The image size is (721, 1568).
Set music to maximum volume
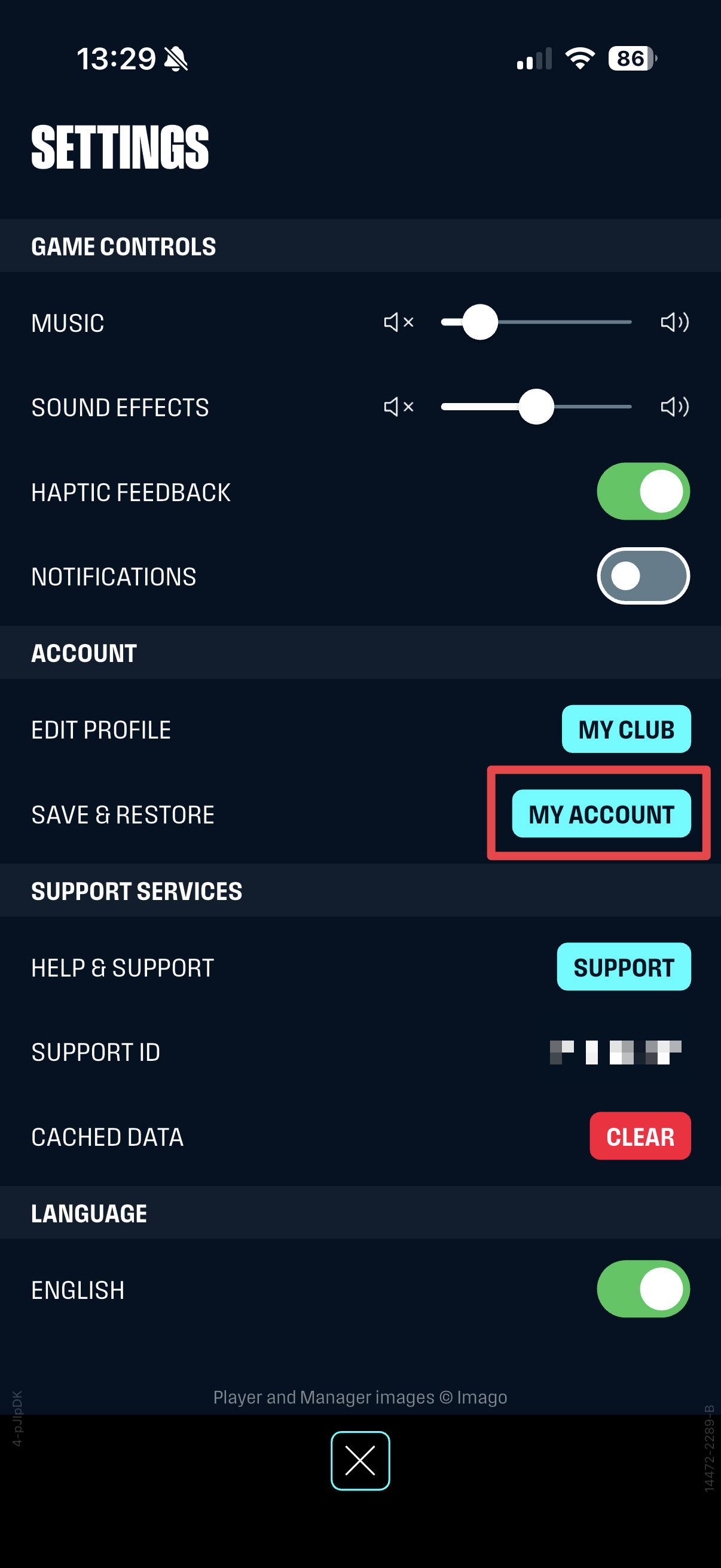point(674,322)
